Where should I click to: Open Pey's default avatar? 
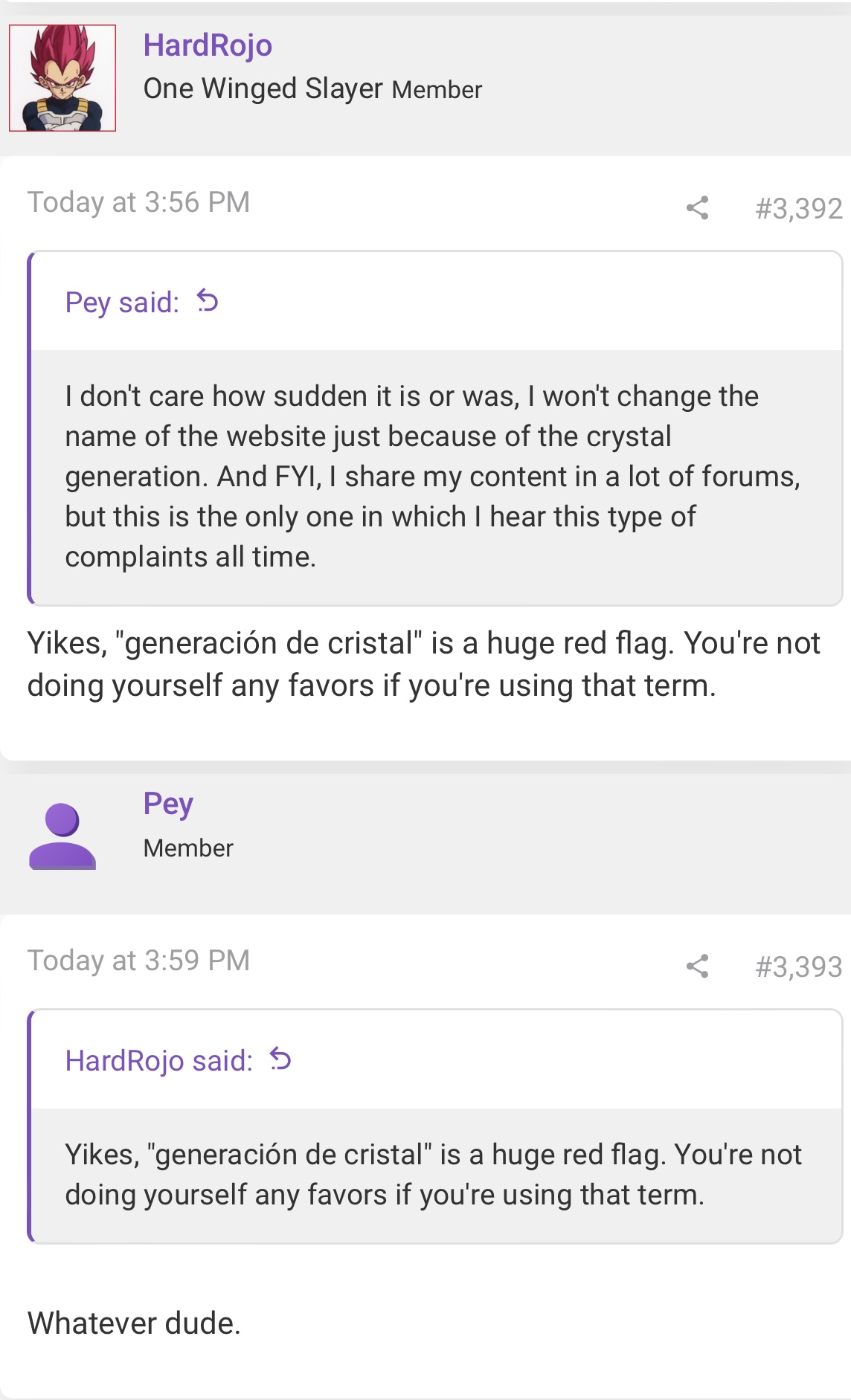click(x=62, y=836)
